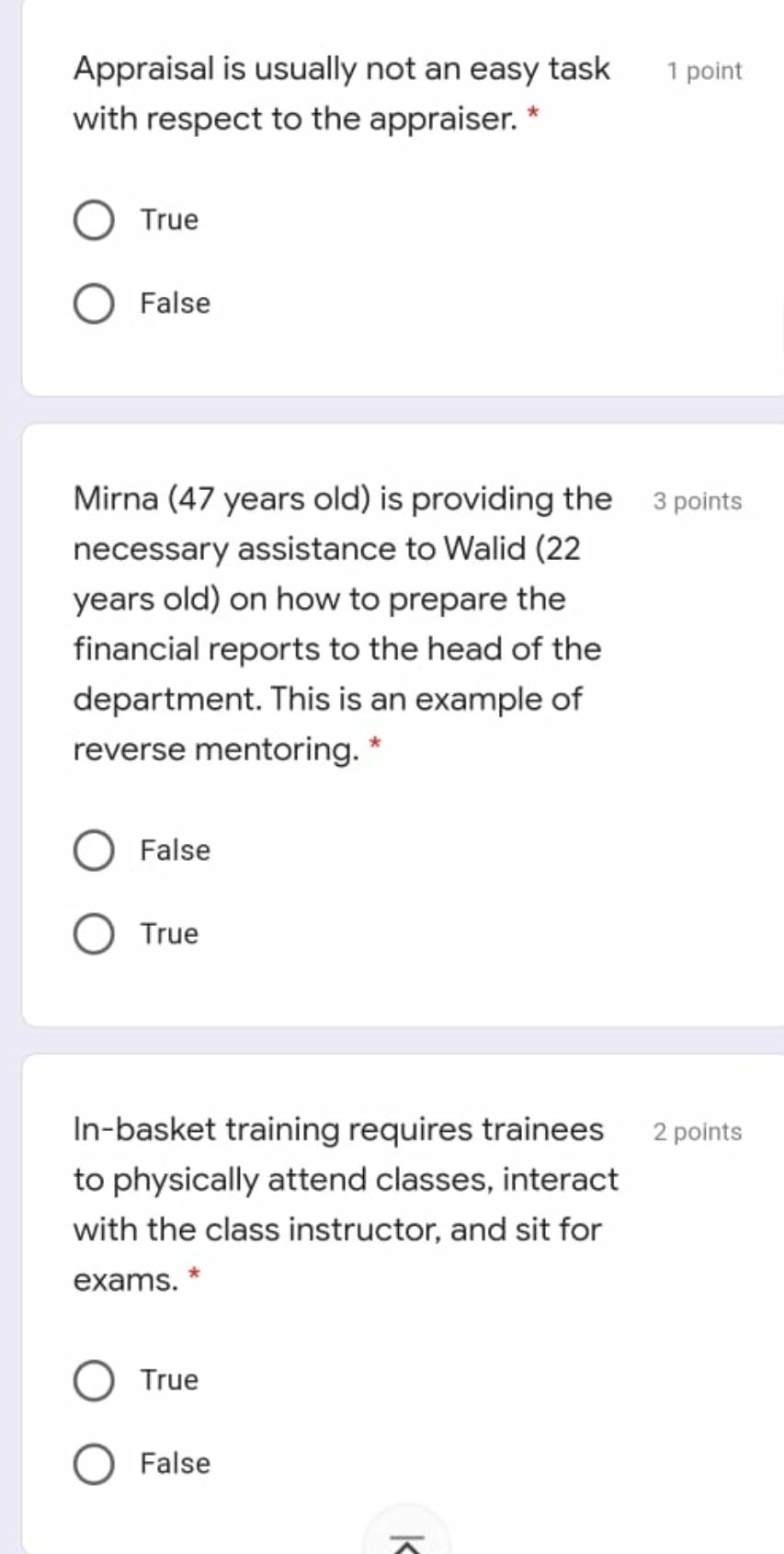The height and width of the screenshot is (1554, 784).
Task: Click the '1 point' label
Action: [x=704, y=71]
